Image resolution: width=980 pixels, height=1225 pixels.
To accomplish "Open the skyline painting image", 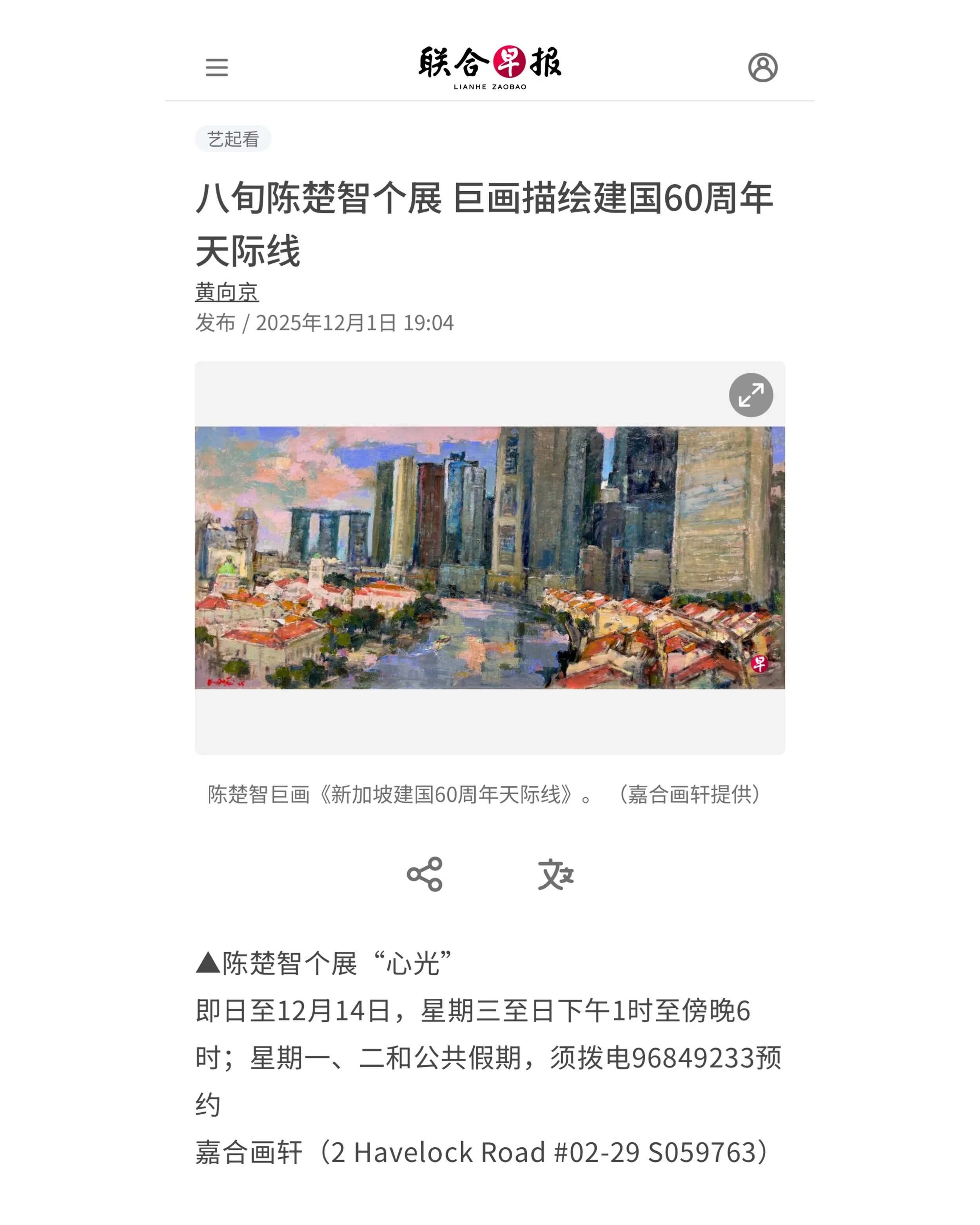I will pyautogui.click(x=490, y=557).
